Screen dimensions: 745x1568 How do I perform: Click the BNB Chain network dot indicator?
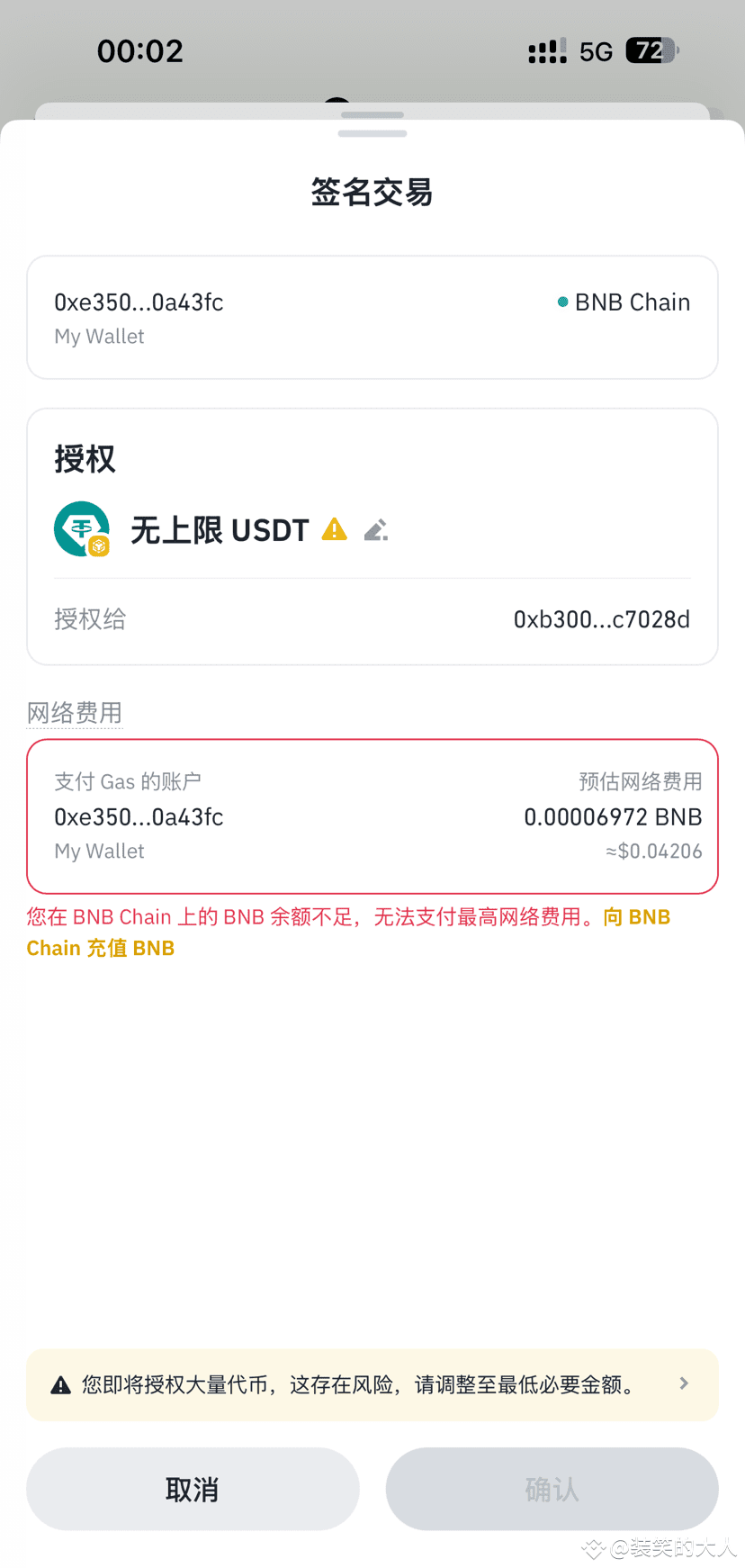[562, 302]
